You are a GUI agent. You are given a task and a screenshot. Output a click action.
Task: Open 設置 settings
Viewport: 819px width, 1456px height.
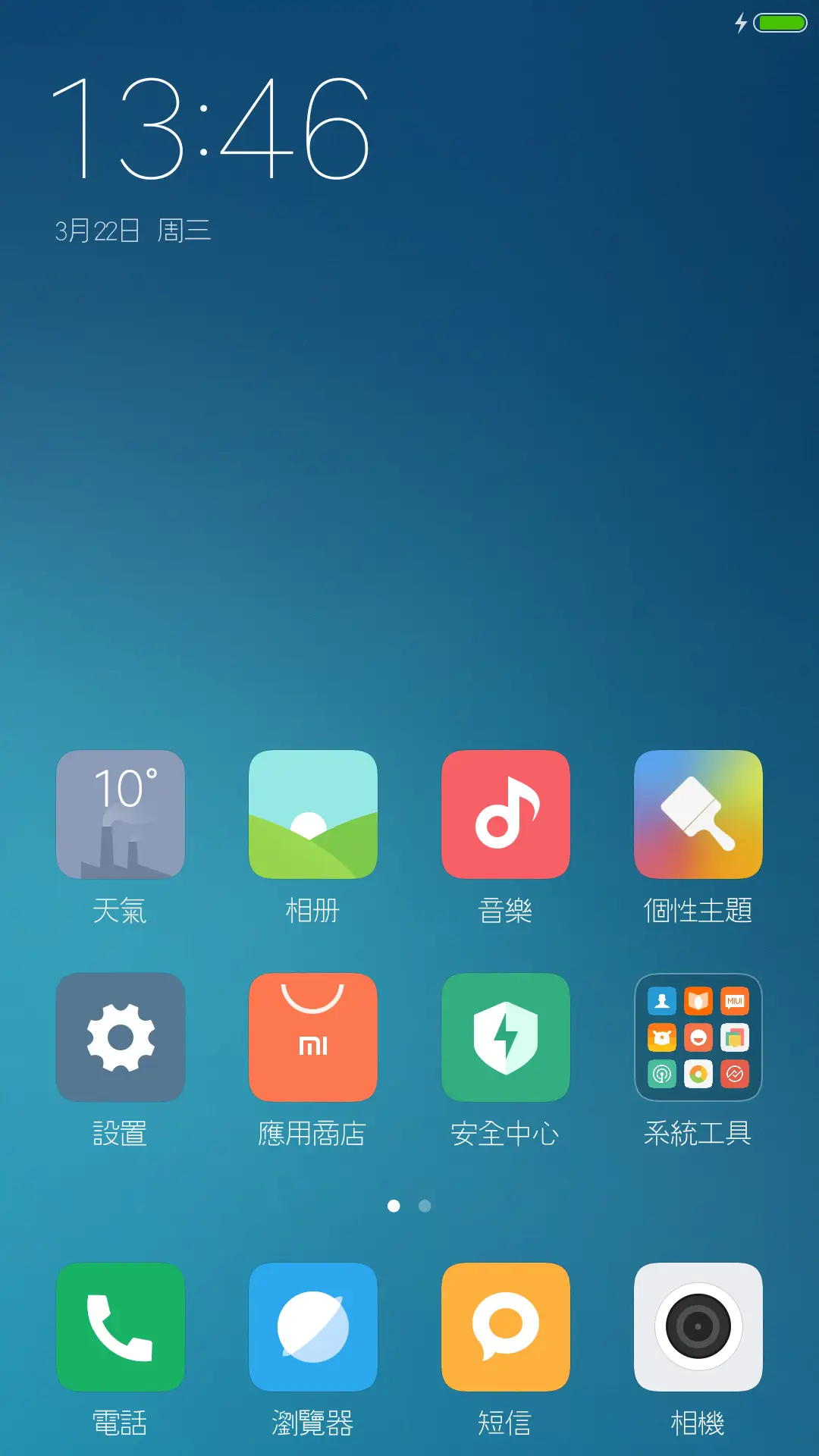click(121, 1037)
